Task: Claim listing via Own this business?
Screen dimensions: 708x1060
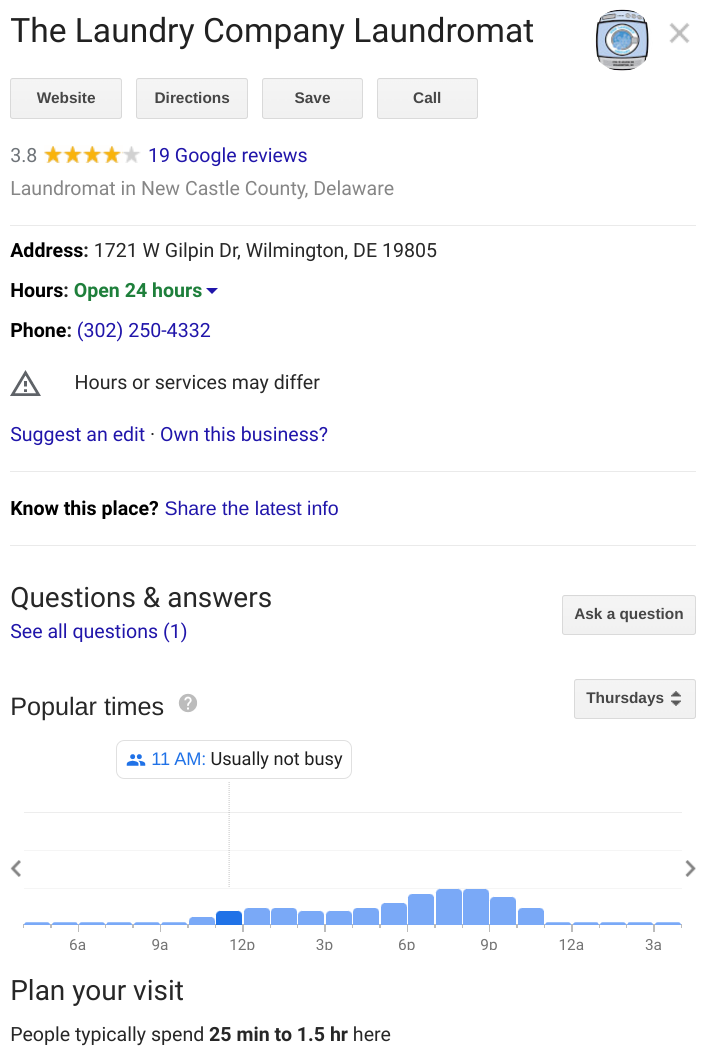Action: tap(244, 434)
